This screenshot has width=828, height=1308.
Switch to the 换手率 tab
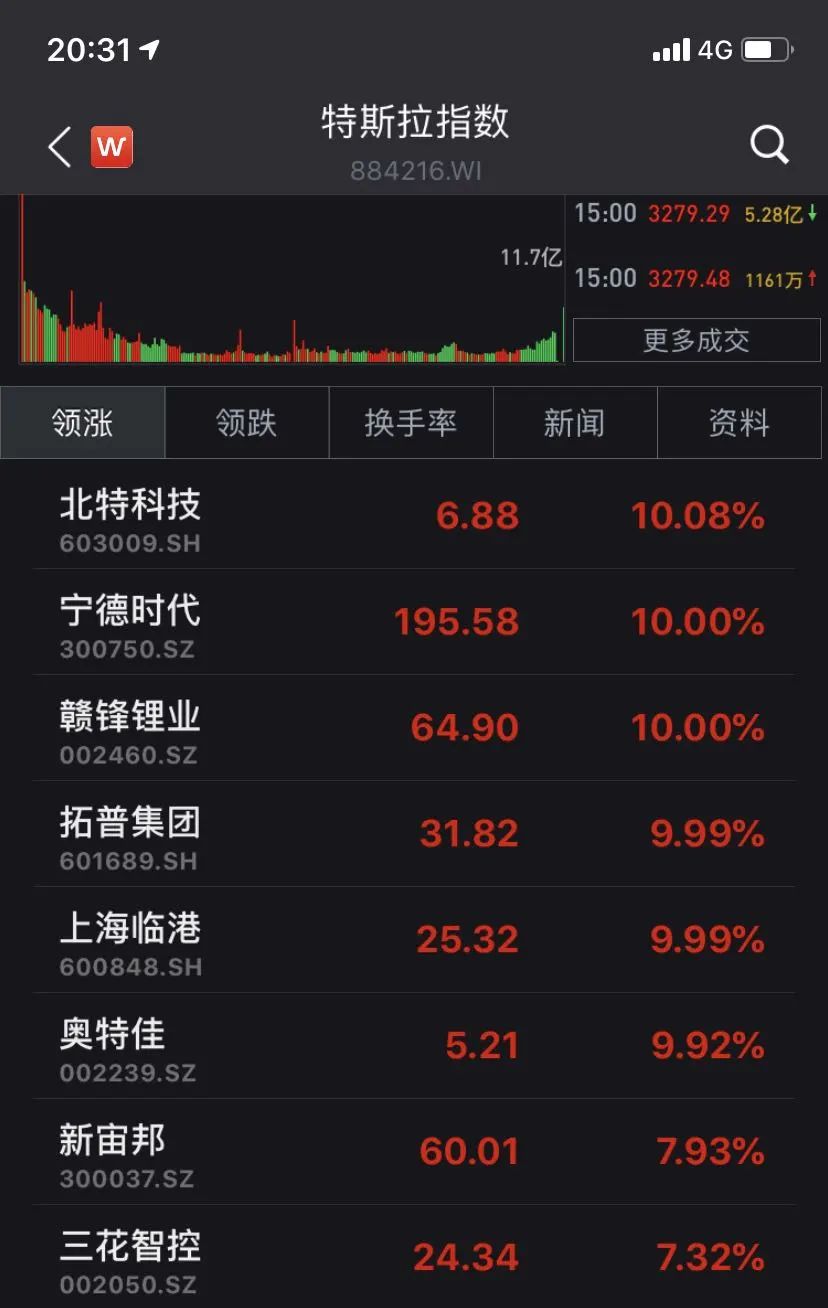pyautogui.click(x=410, y=423)
